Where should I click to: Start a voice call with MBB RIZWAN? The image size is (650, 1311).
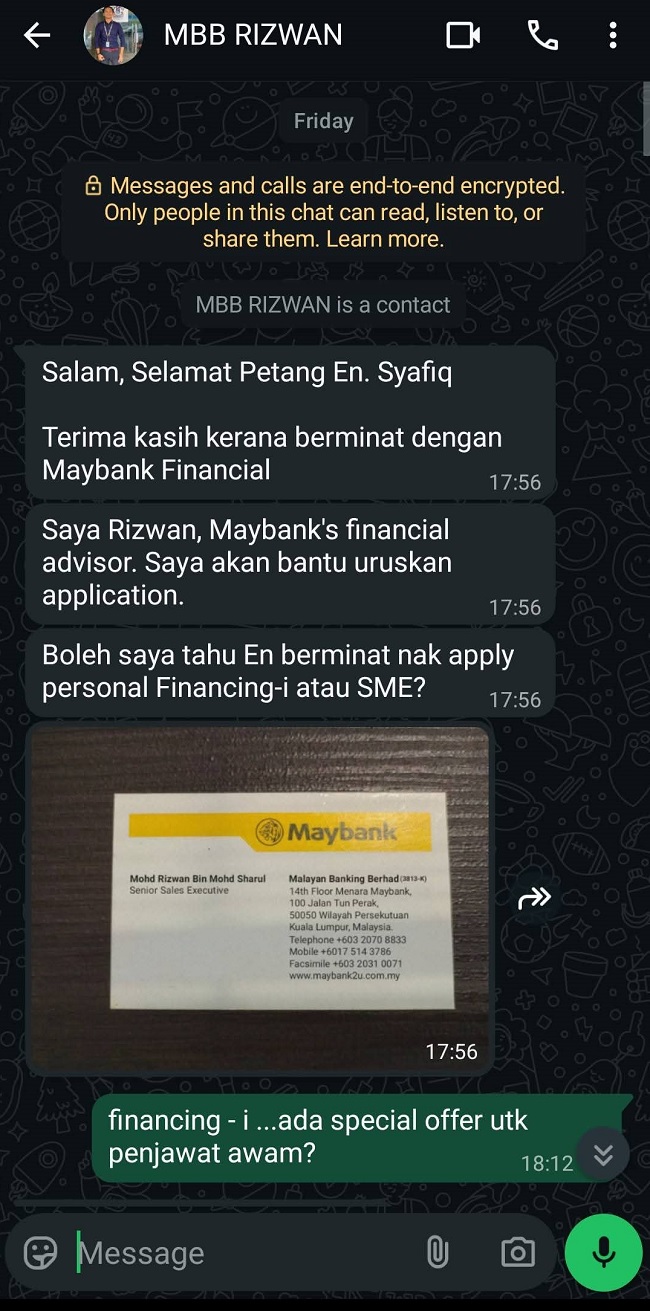point(542,36)
